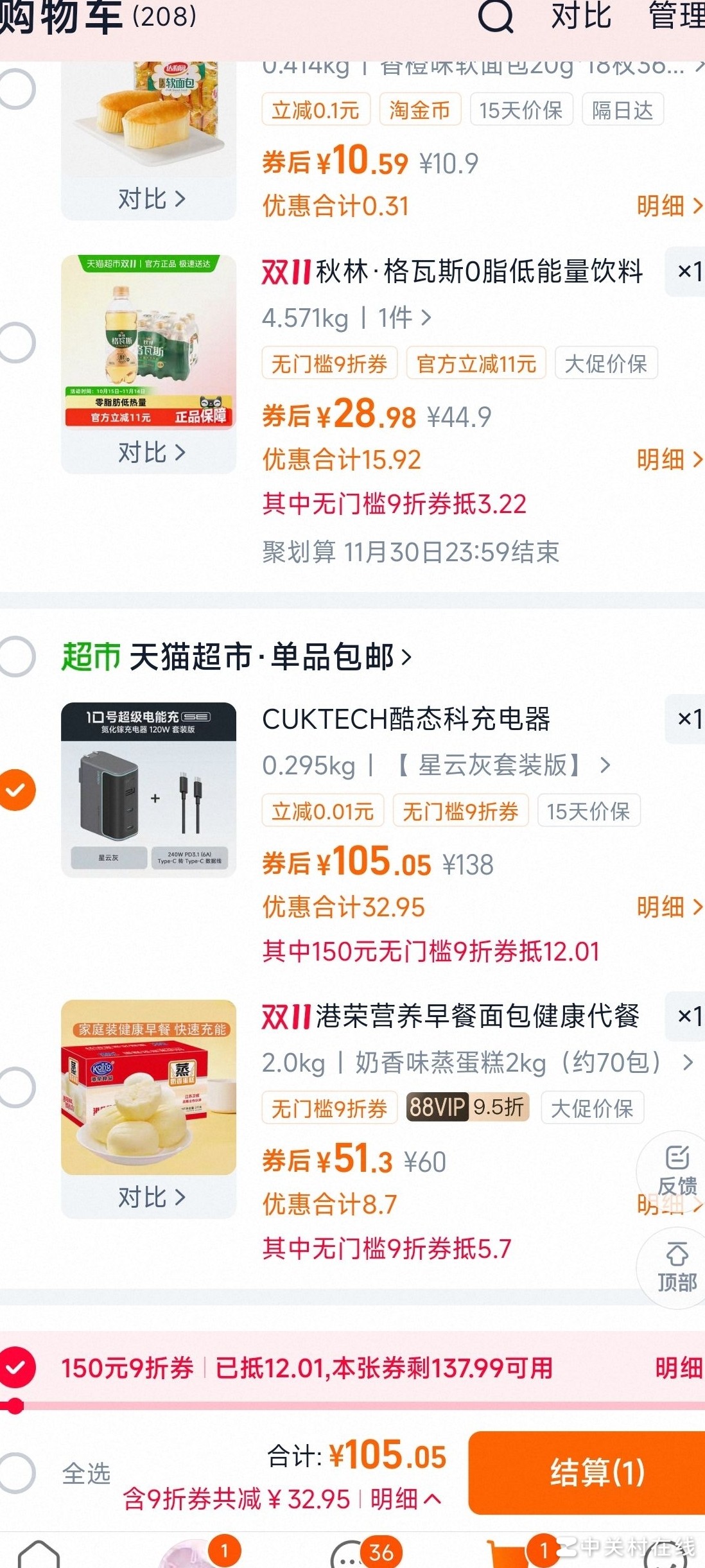Open the search icon in the header

click(496, 17)
